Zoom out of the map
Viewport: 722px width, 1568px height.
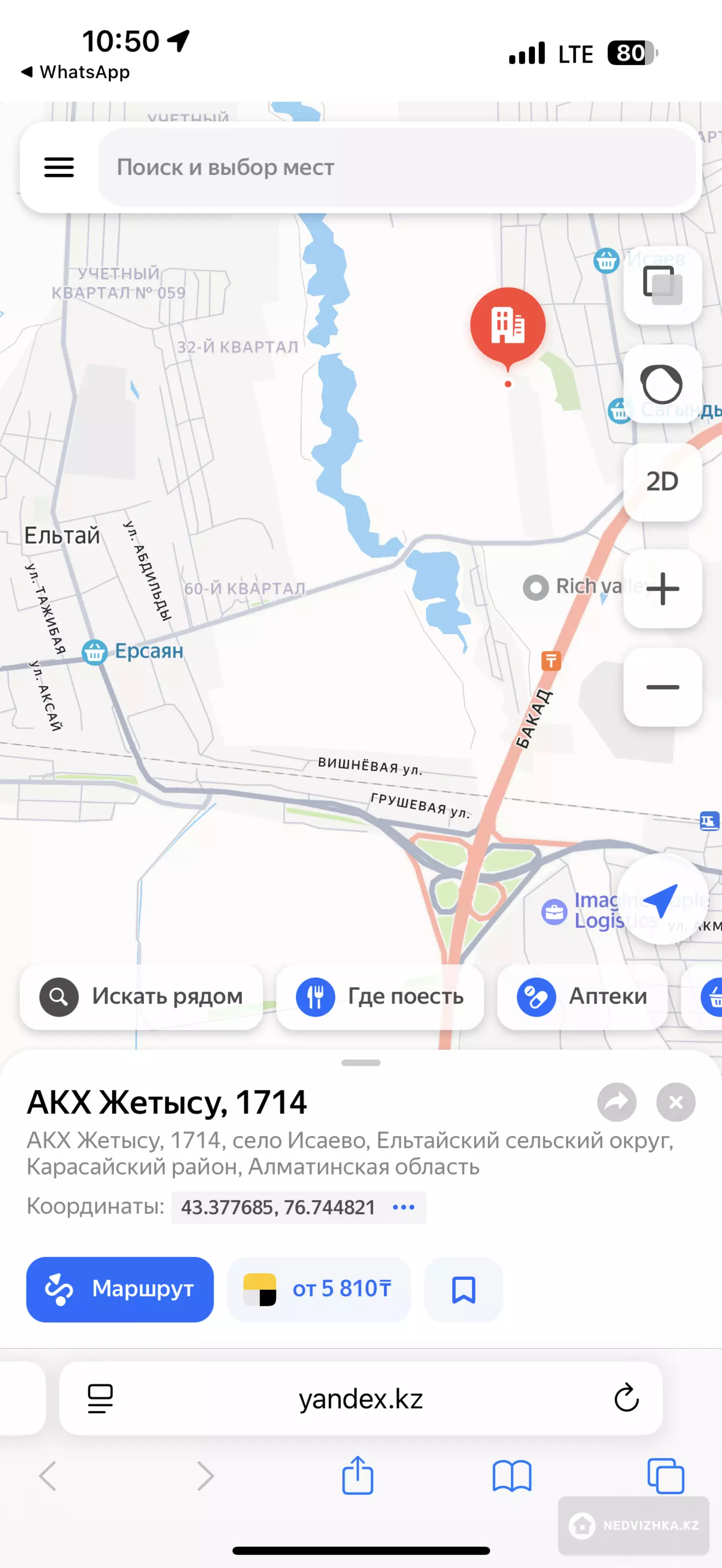(662, 687)
